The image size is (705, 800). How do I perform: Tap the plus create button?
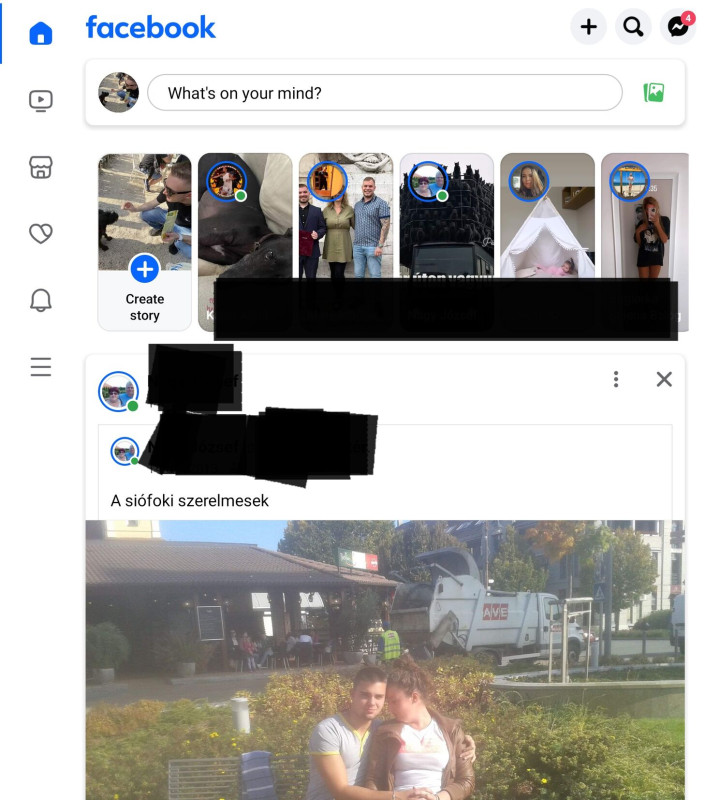pos(588,27)
